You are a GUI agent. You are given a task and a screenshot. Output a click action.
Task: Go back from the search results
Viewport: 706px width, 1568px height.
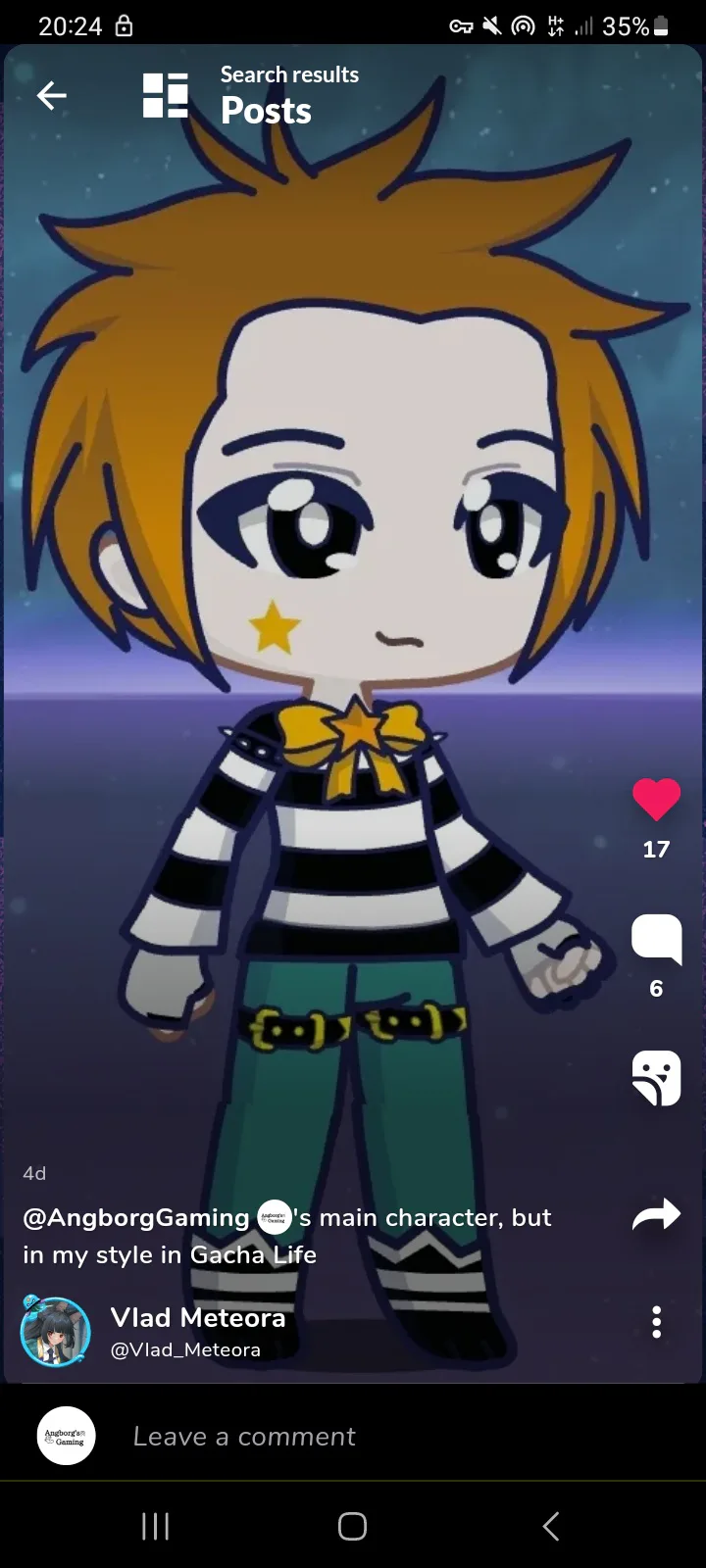pos(51,95)
